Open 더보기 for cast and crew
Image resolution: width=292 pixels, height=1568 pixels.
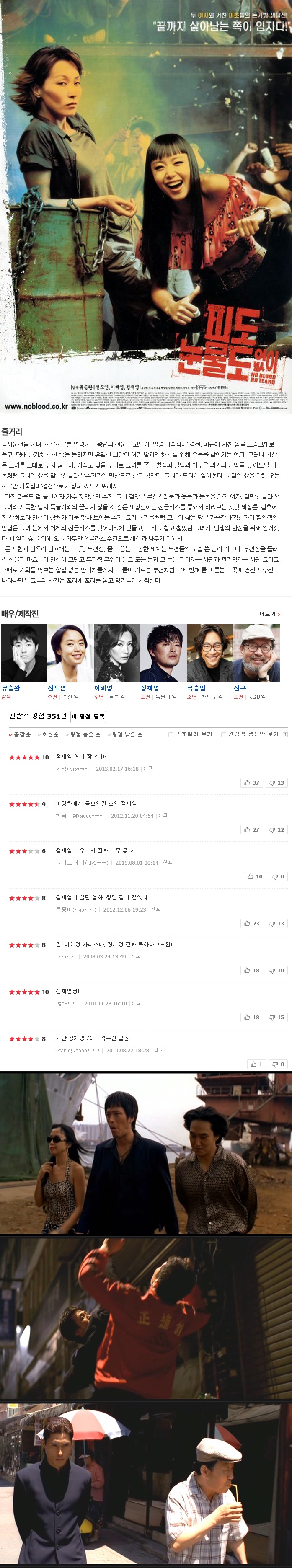(x=269, y=614)
